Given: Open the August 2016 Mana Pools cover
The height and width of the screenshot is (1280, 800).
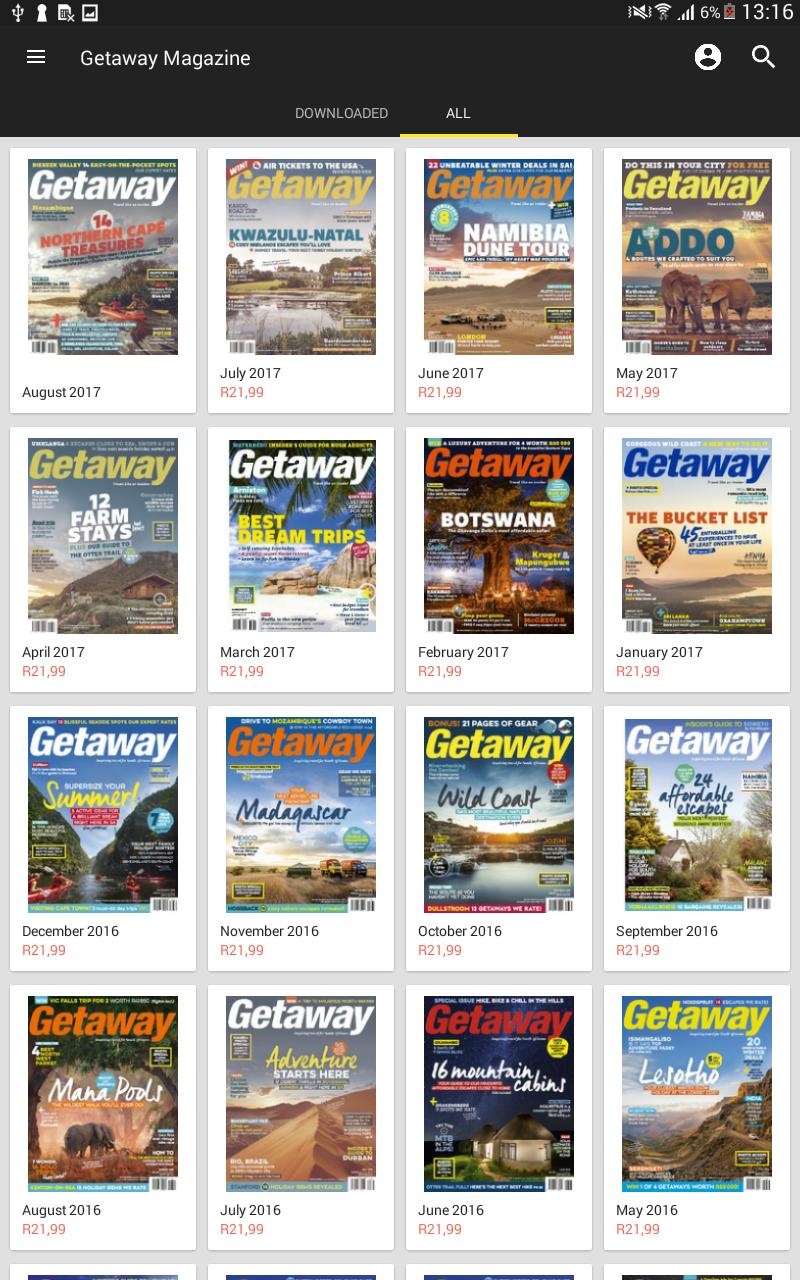Looking at the screenshot, I should 103,1093.
